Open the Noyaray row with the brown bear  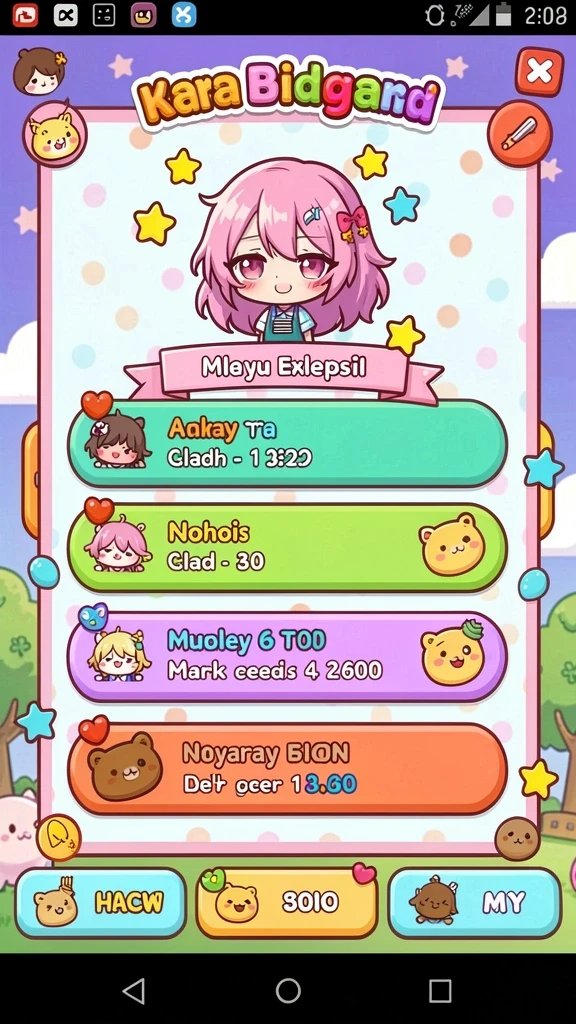coord(287,769)
